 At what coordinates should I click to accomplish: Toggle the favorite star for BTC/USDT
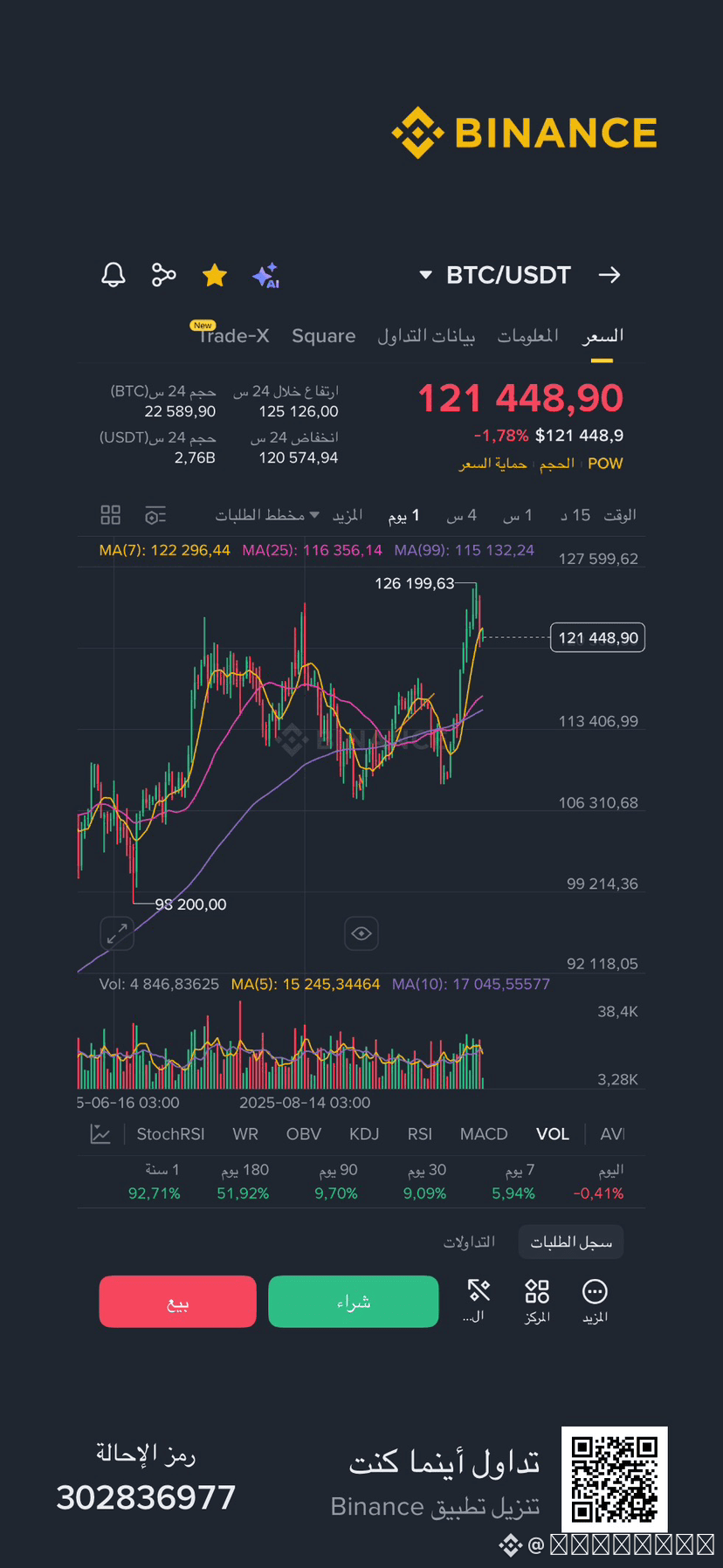coord(214,274)
